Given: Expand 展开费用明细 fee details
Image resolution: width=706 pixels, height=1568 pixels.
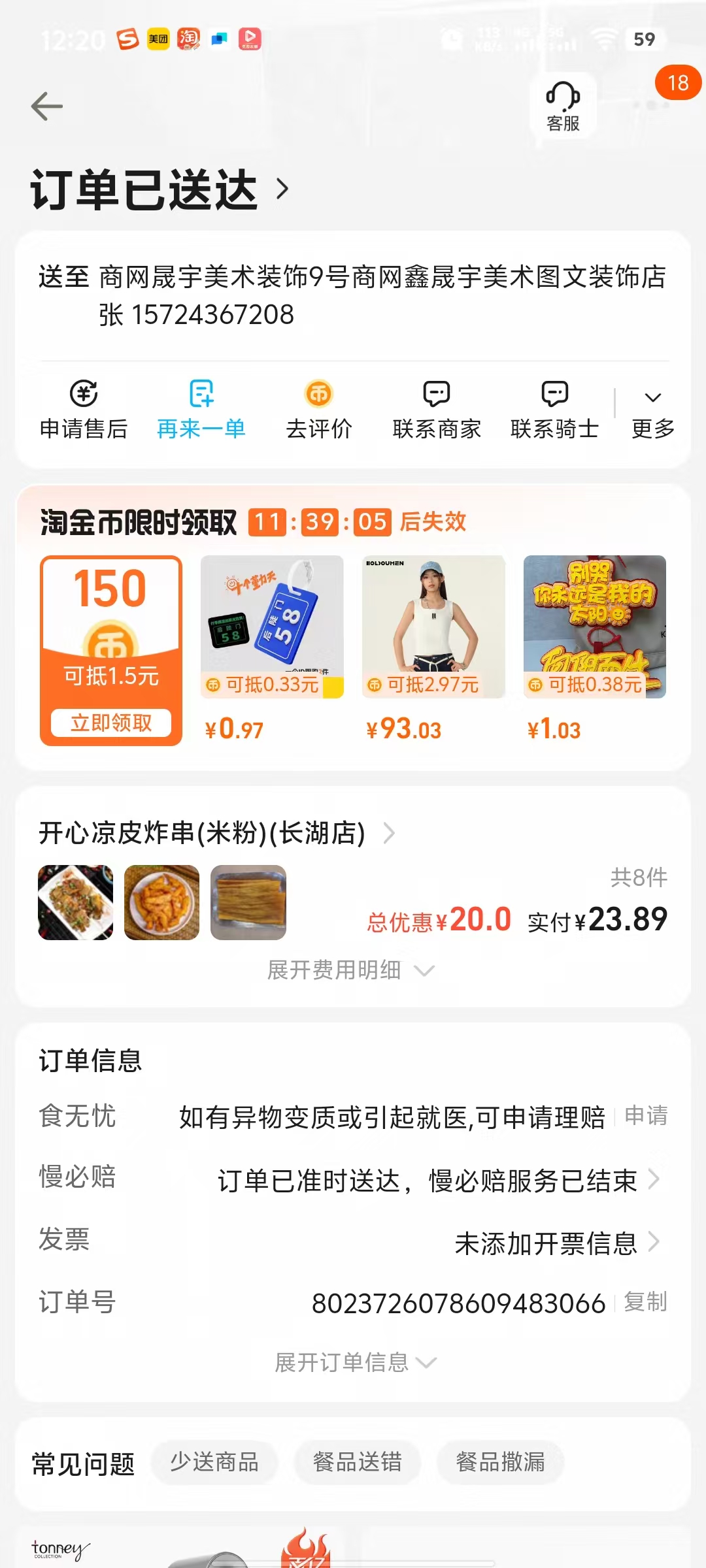Looking at the screenshot, I should pyautogui.click(x=350, y=970).
